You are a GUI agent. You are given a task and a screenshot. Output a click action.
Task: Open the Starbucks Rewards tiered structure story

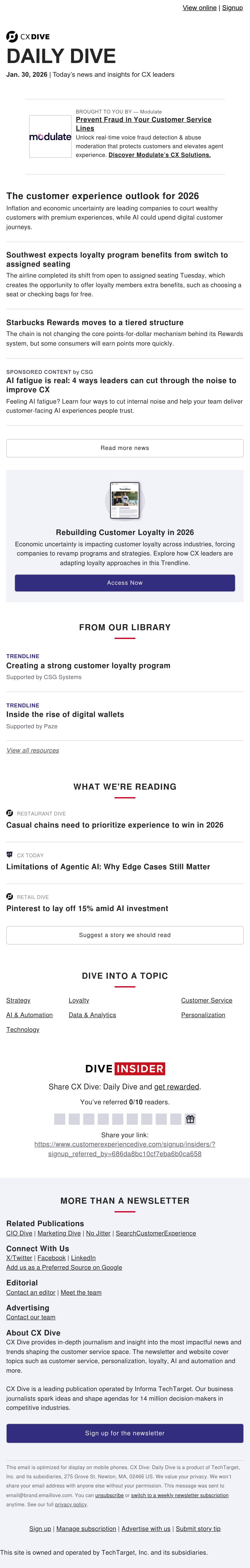pyautogui.click(x=94, y=323)
